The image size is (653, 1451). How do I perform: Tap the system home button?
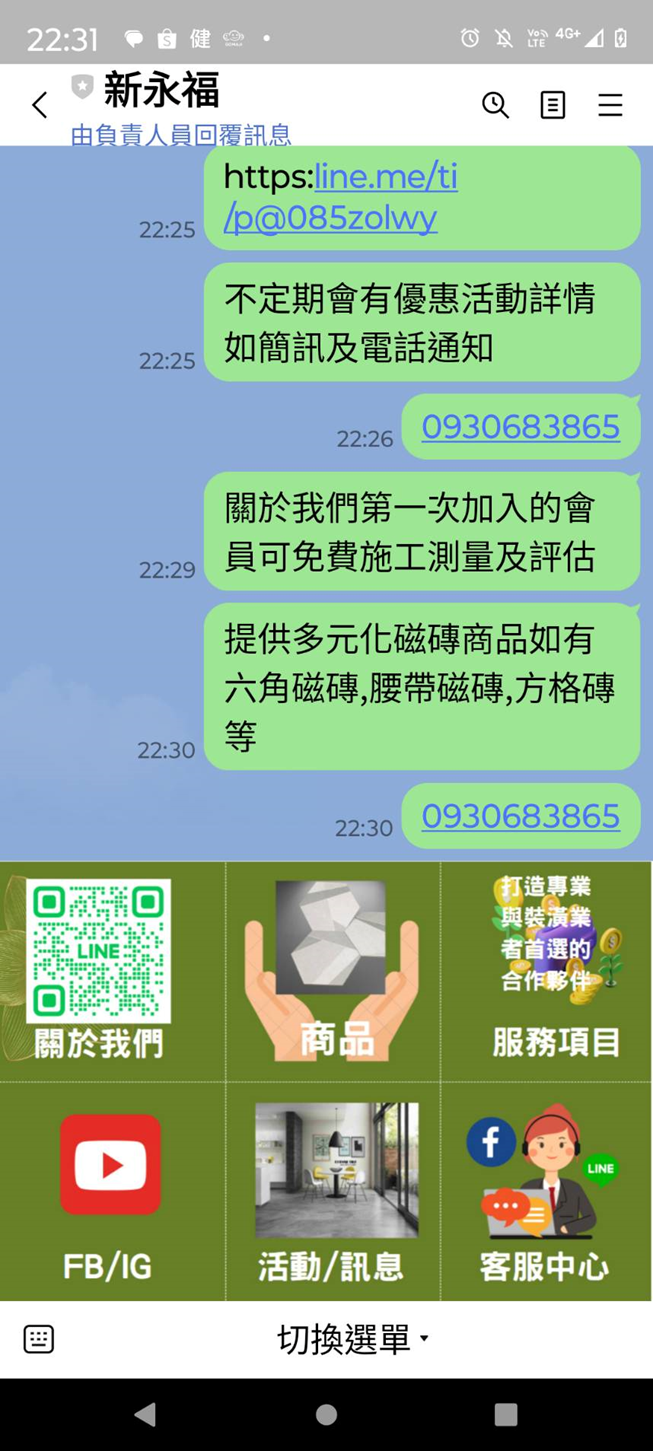pos(326,1414)
